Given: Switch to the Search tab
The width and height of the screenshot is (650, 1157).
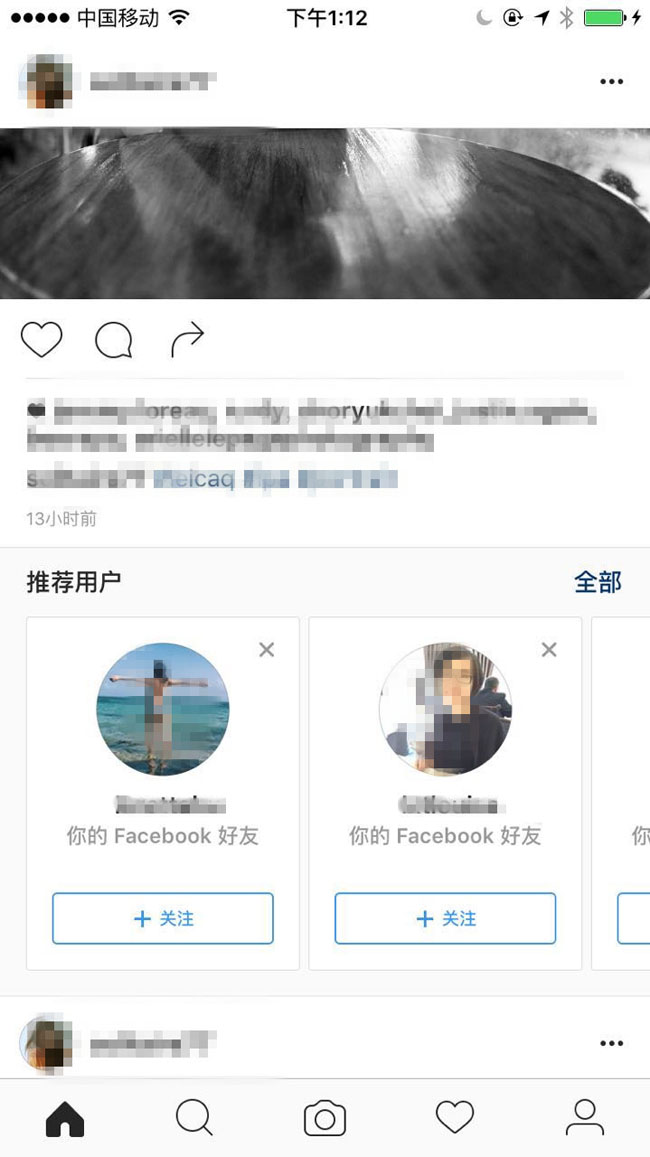Looking at the screenshot, I should click(x=194, y=1118).
